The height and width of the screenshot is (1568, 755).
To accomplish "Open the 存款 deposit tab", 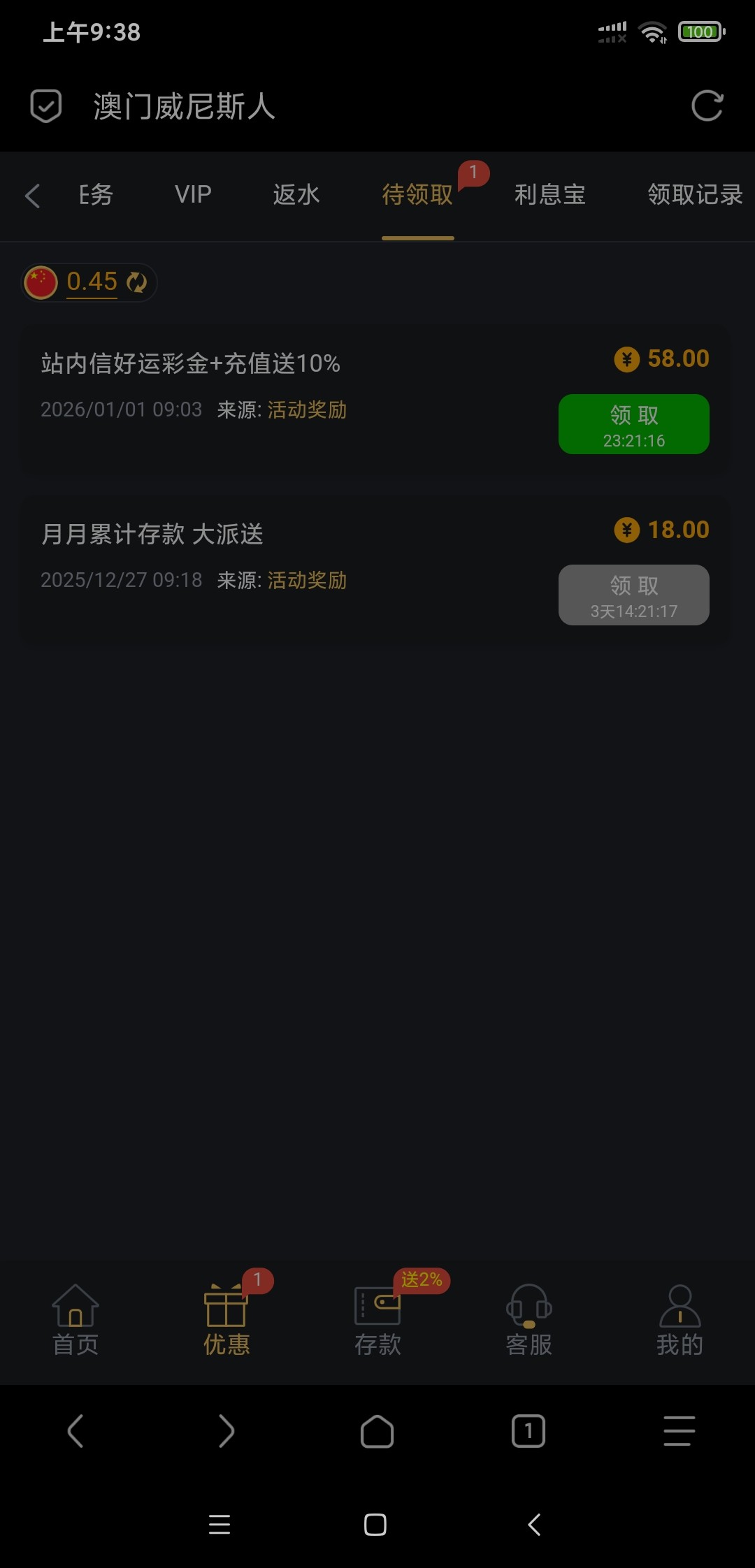I will 377,1320.
